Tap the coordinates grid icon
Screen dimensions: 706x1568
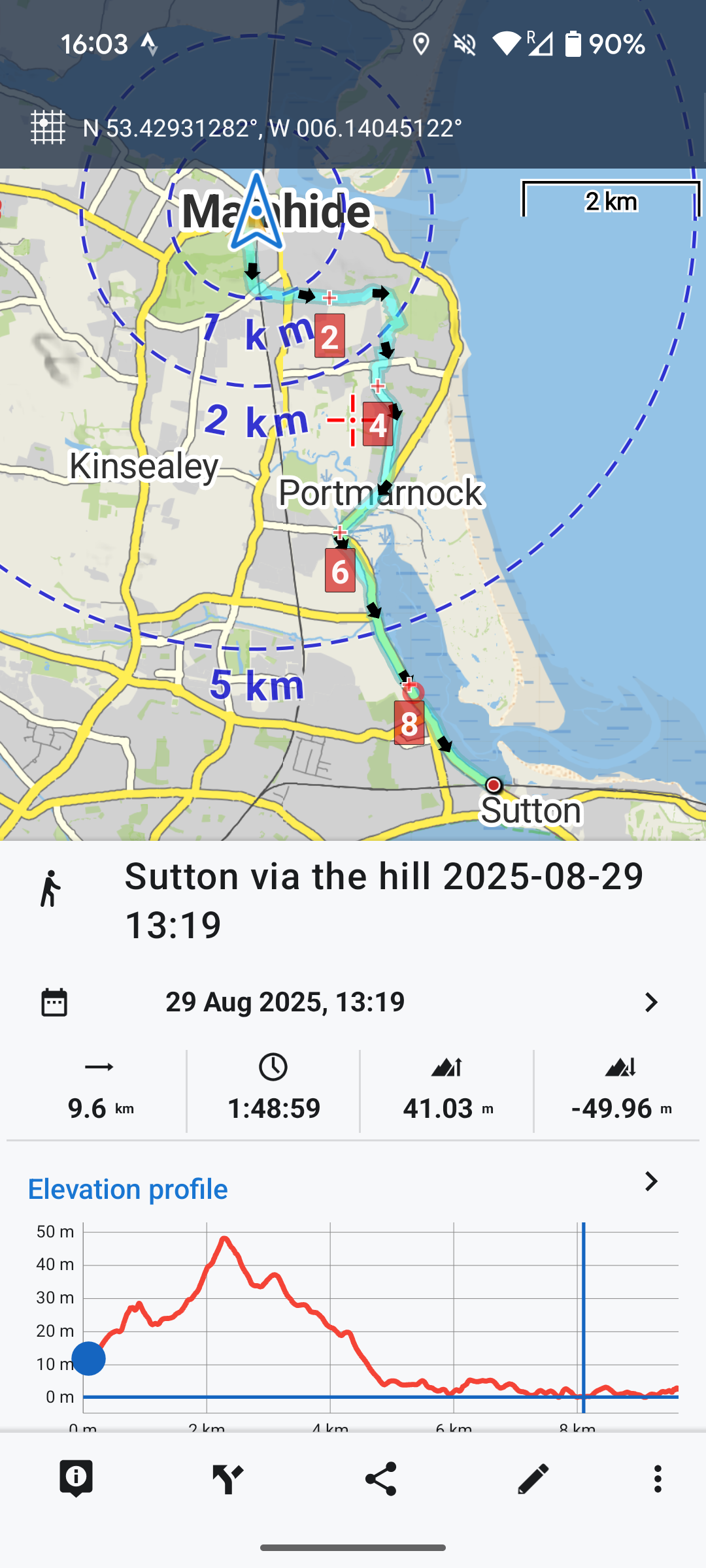[48, 127]
